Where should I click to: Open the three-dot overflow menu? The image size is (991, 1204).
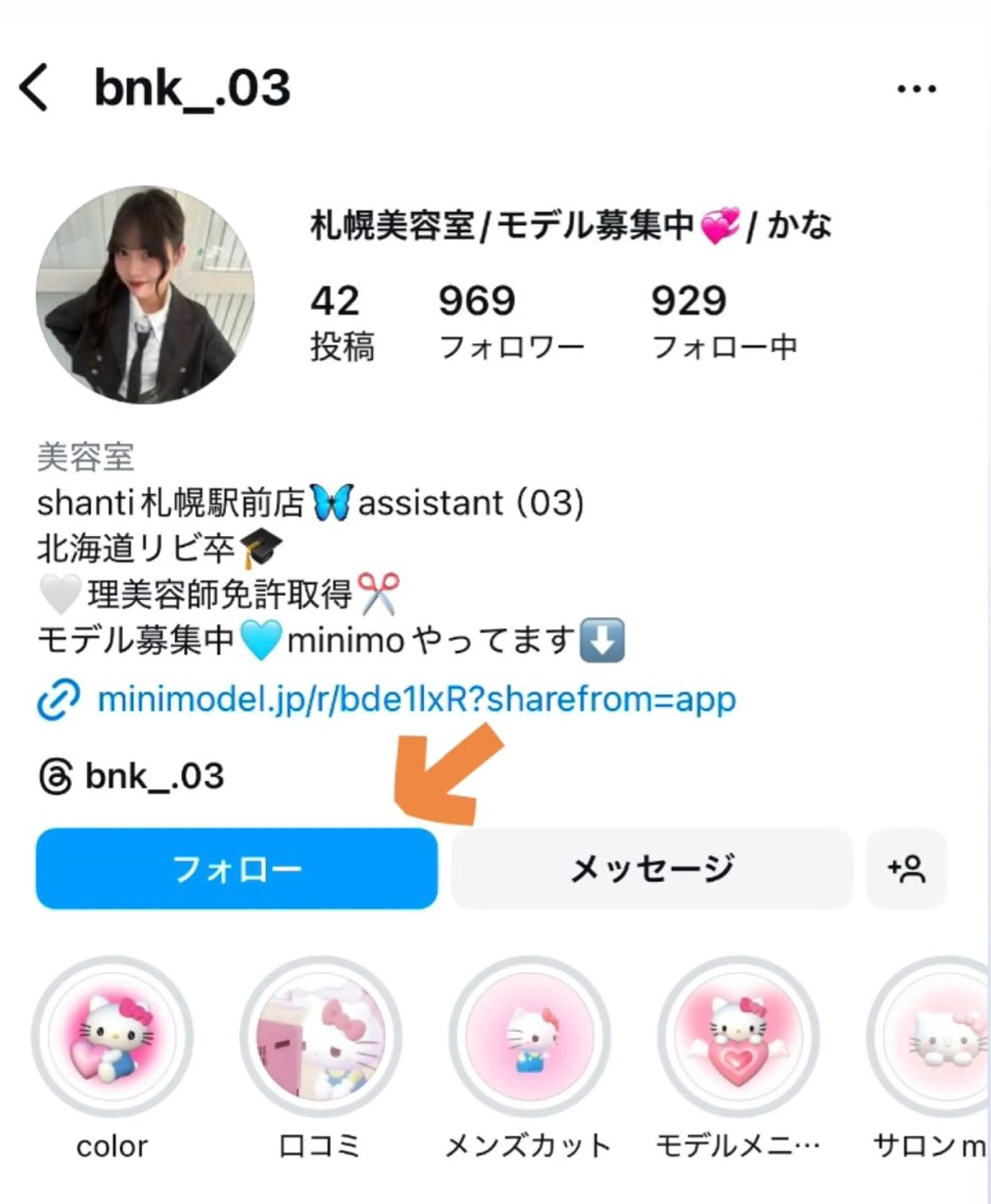916,89
